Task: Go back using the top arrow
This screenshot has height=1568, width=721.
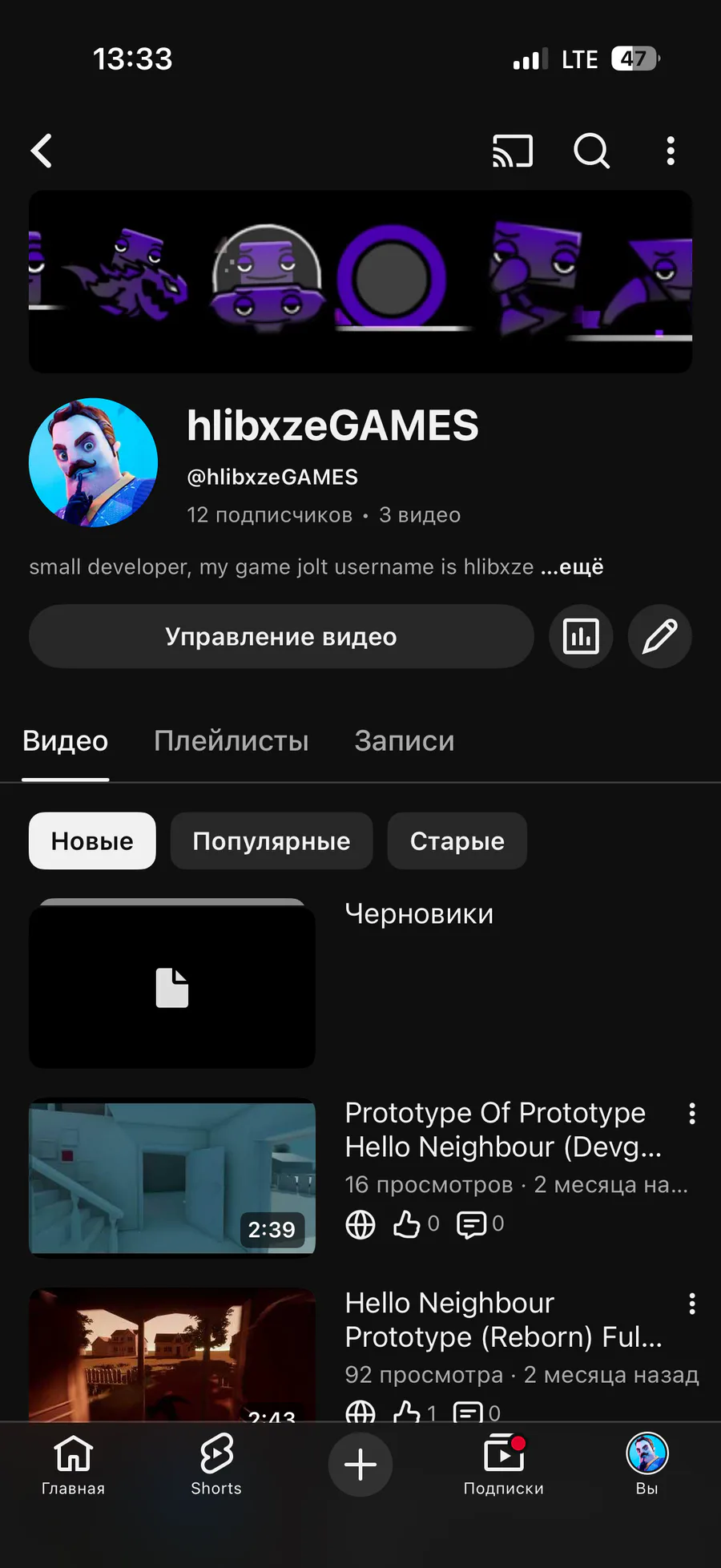Action: point(42,151)
